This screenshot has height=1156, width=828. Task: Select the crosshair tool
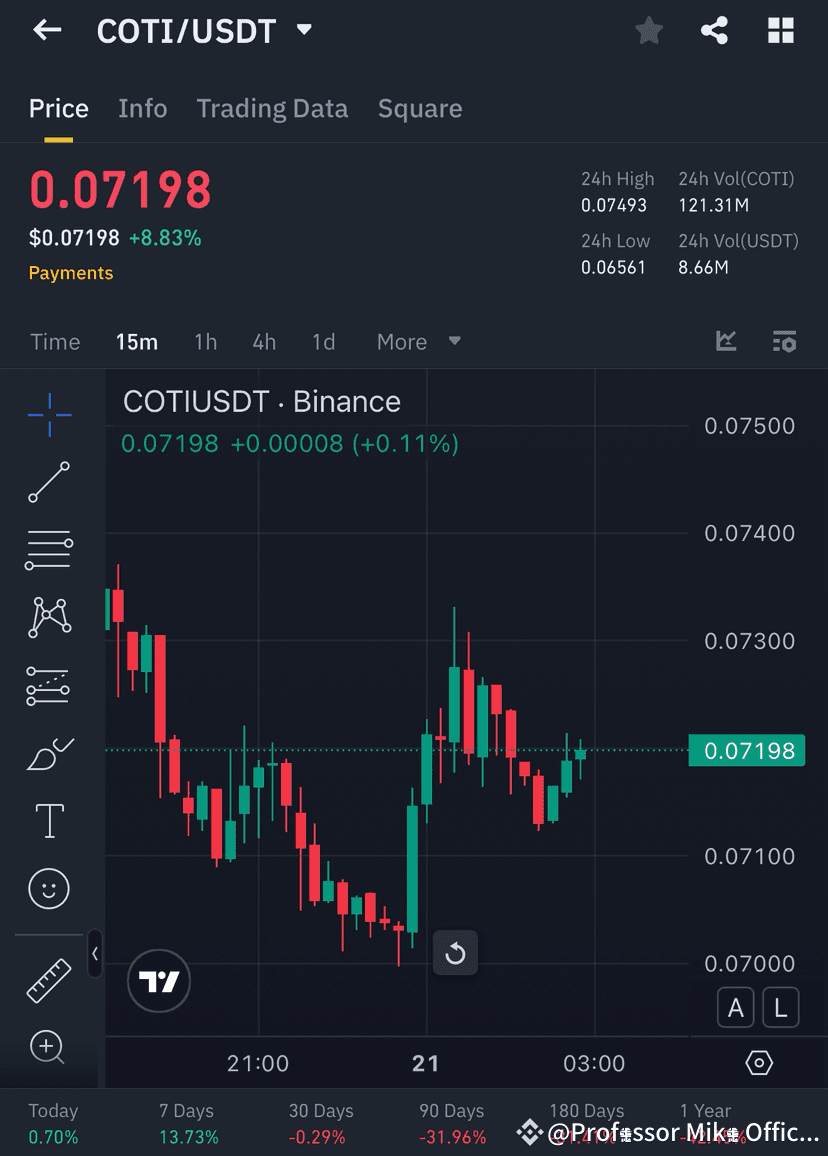coord(48,415)
